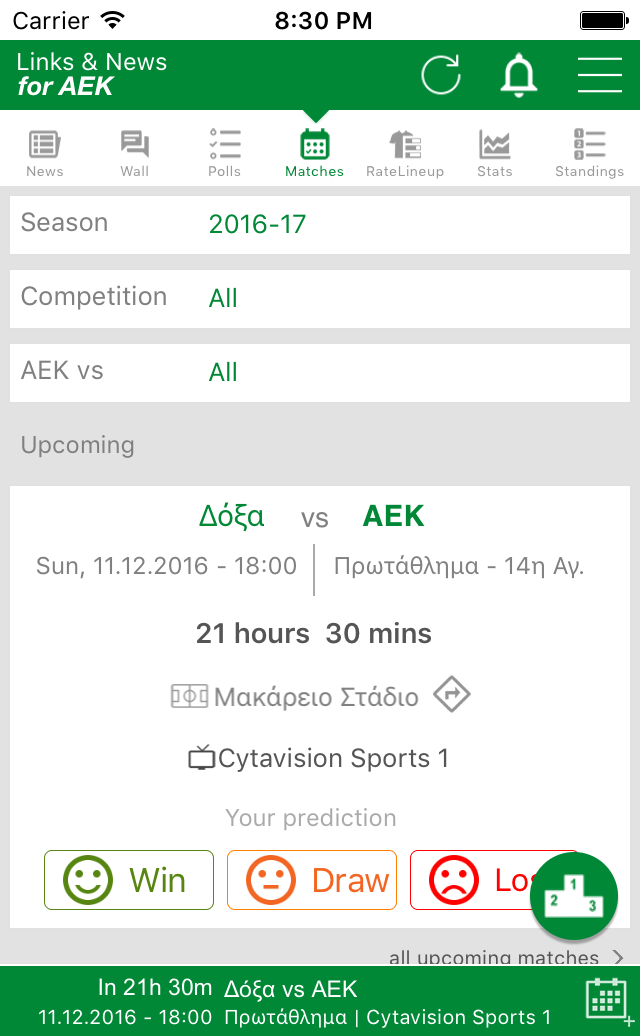640x1036 pixels.
Task: Open the podium leaderboard floating button
Action: point(573,896)
